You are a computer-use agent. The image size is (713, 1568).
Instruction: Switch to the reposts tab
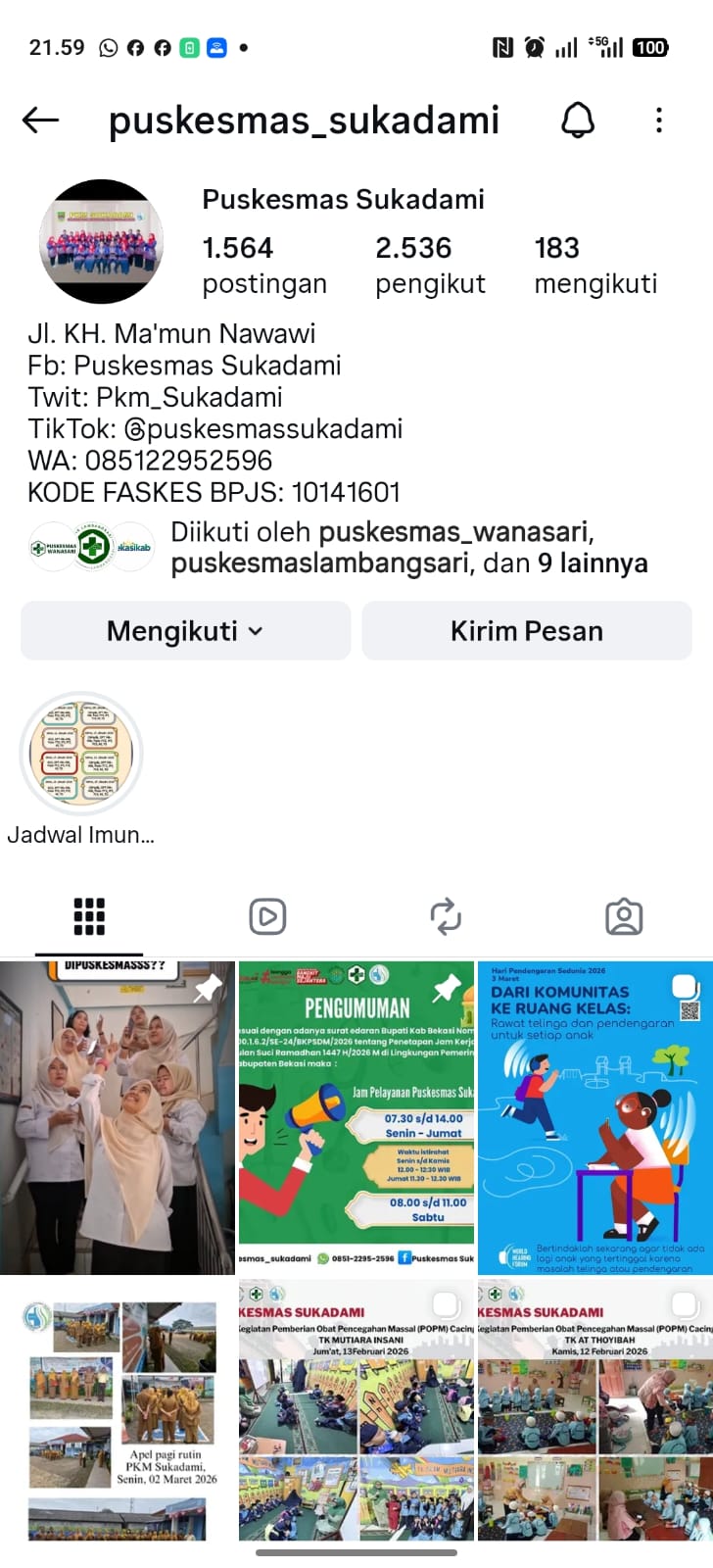(x=446, y=916)
